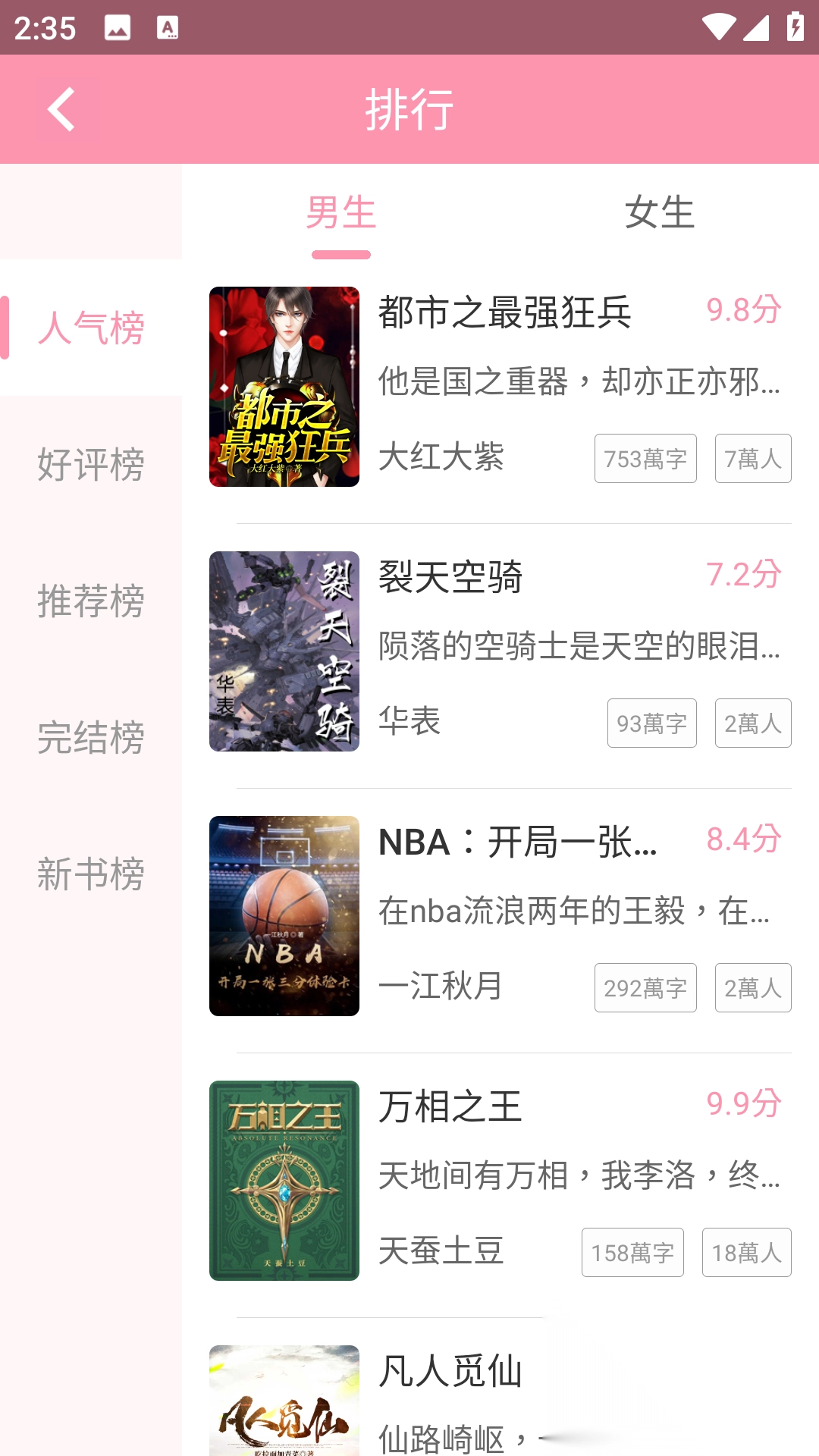Screen dimensions: 819x1456
Task: Tap the battery icon in the status bar
Action: [795, 25]
